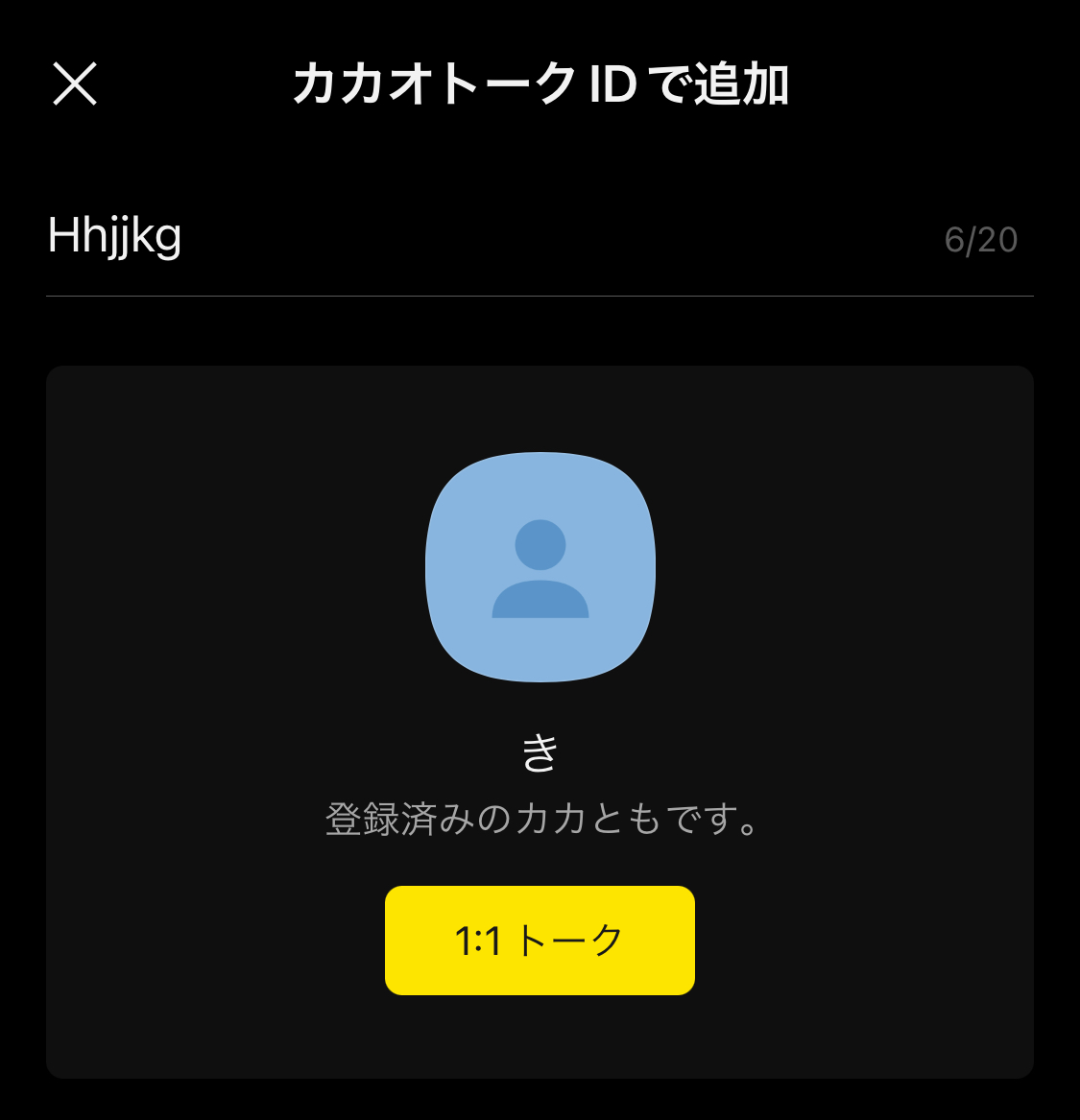Close the カカオトーク ID で追加 screen

[x=76, y=84]
